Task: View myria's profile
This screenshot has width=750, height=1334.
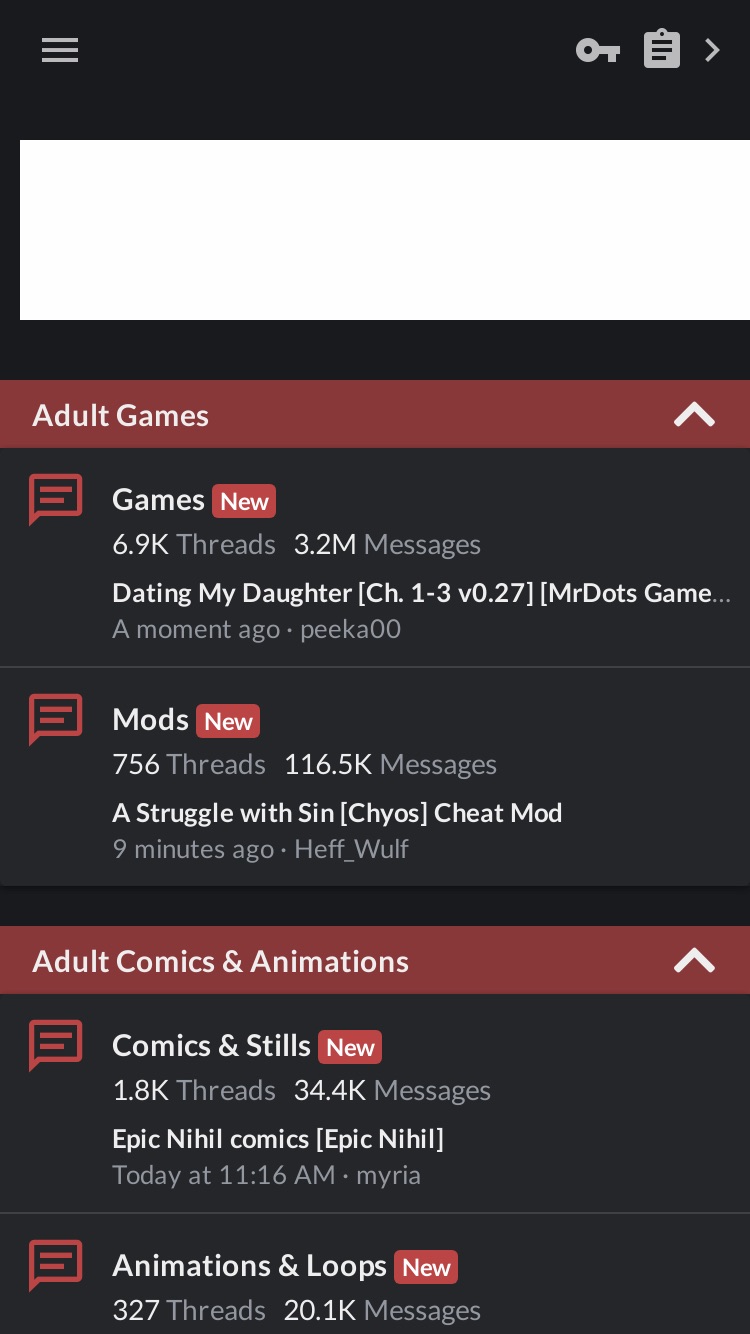Action: click(x=388, y=1175)
